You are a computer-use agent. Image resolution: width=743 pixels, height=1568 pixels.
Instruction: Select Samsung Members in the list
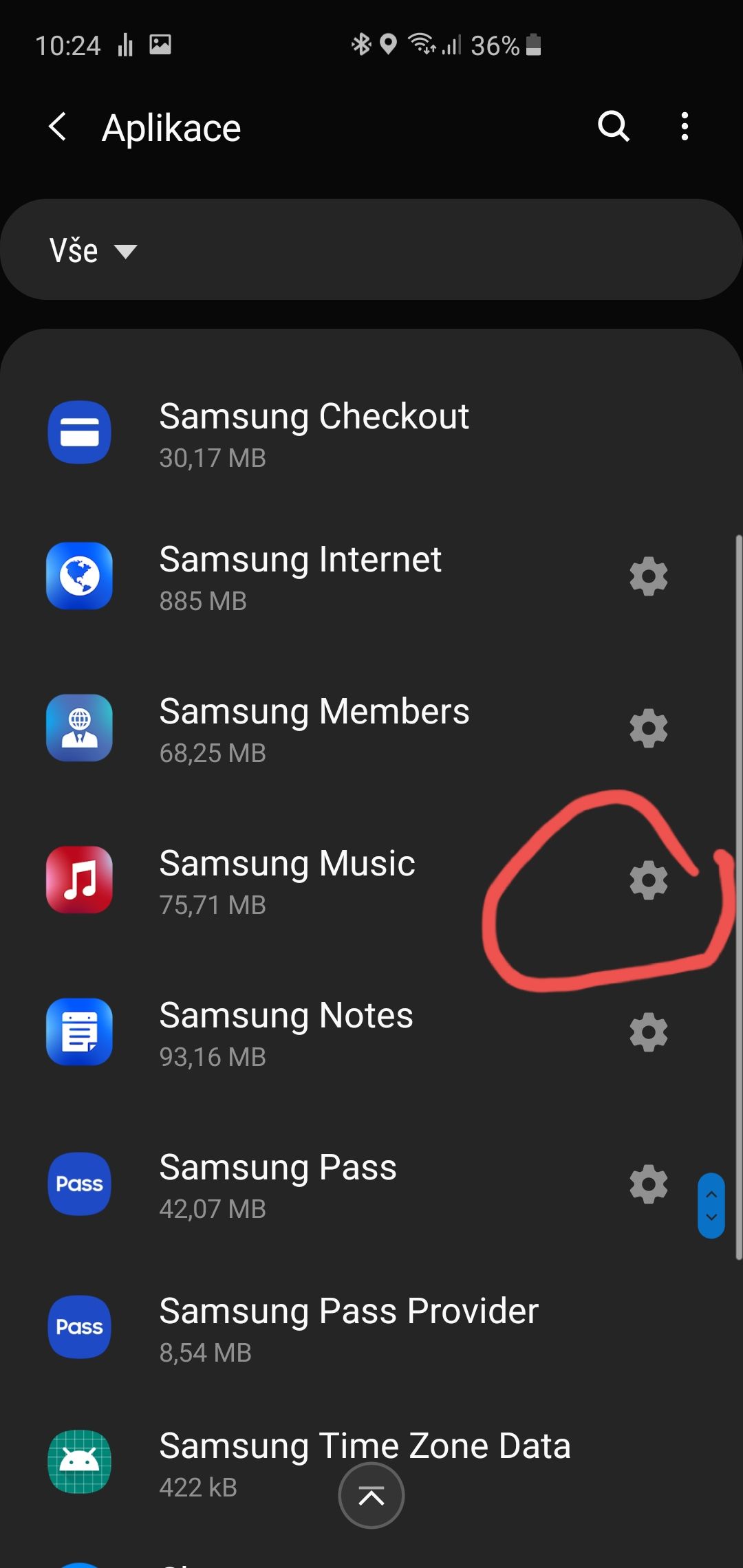click(314, 729)
